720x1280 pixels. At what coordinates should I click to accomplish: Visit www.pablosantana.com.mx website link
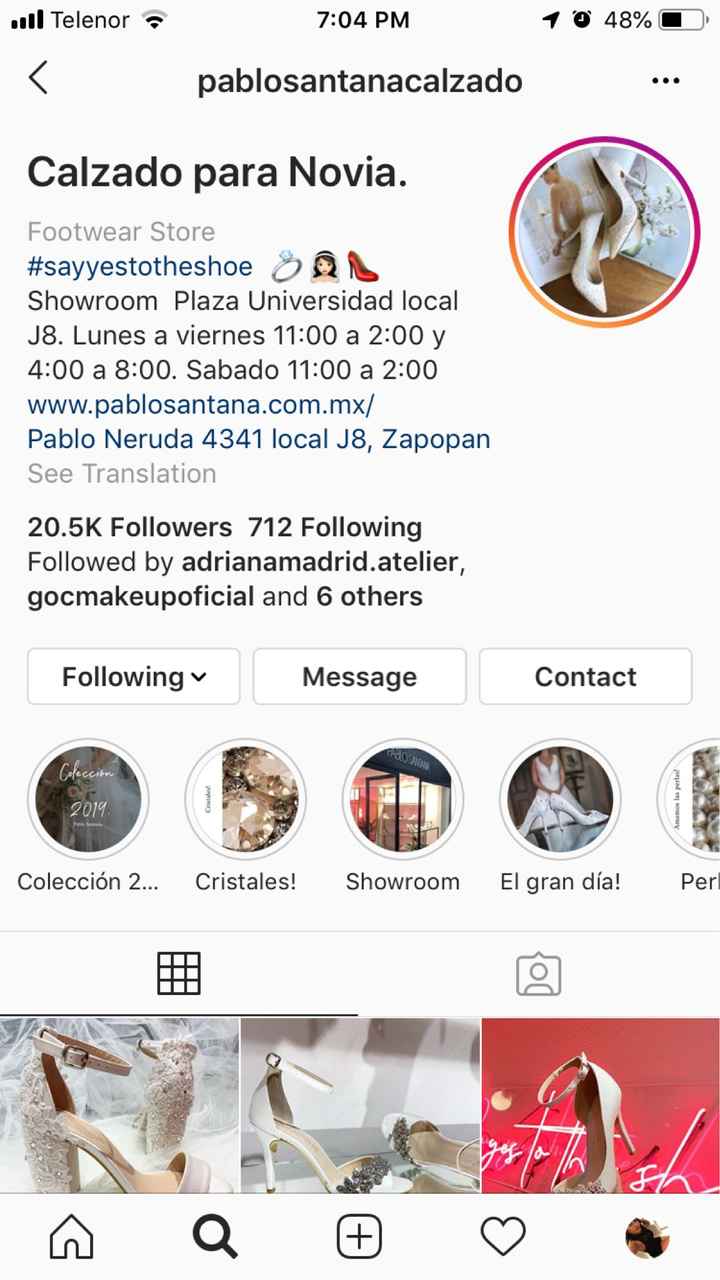click(x=200, y=405)
